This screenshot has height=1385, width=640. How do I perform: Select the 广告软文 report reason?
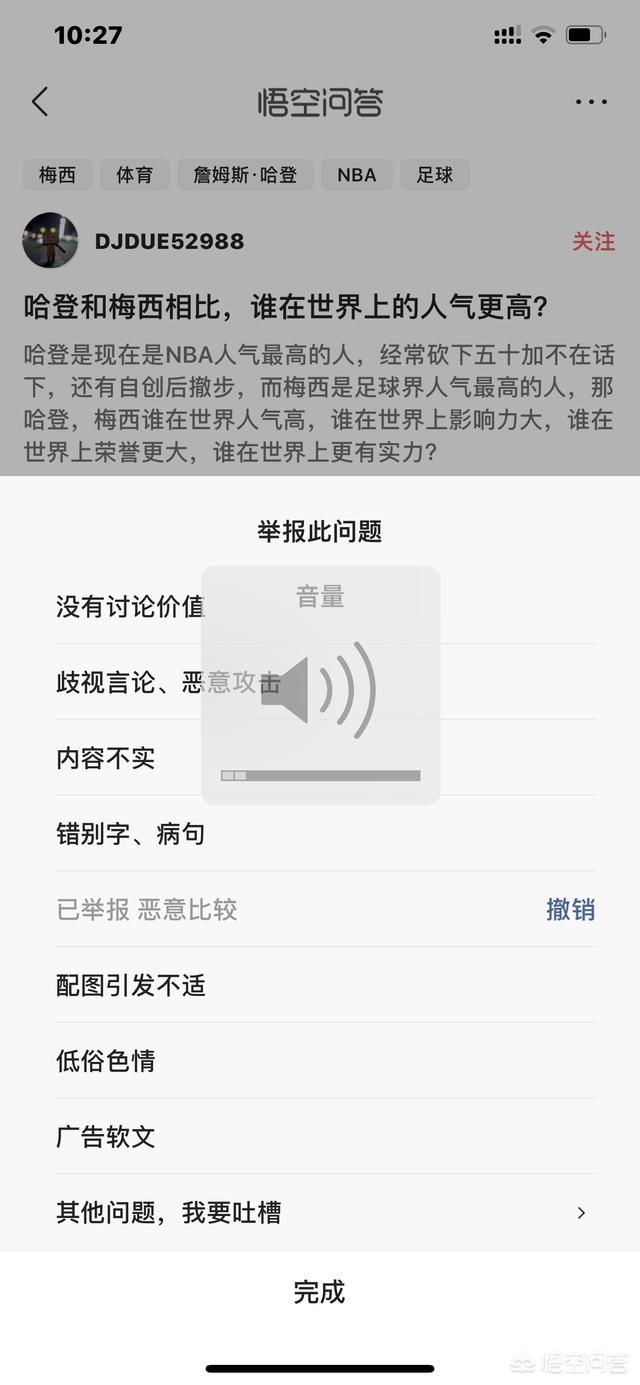(x=106, y=1137)
